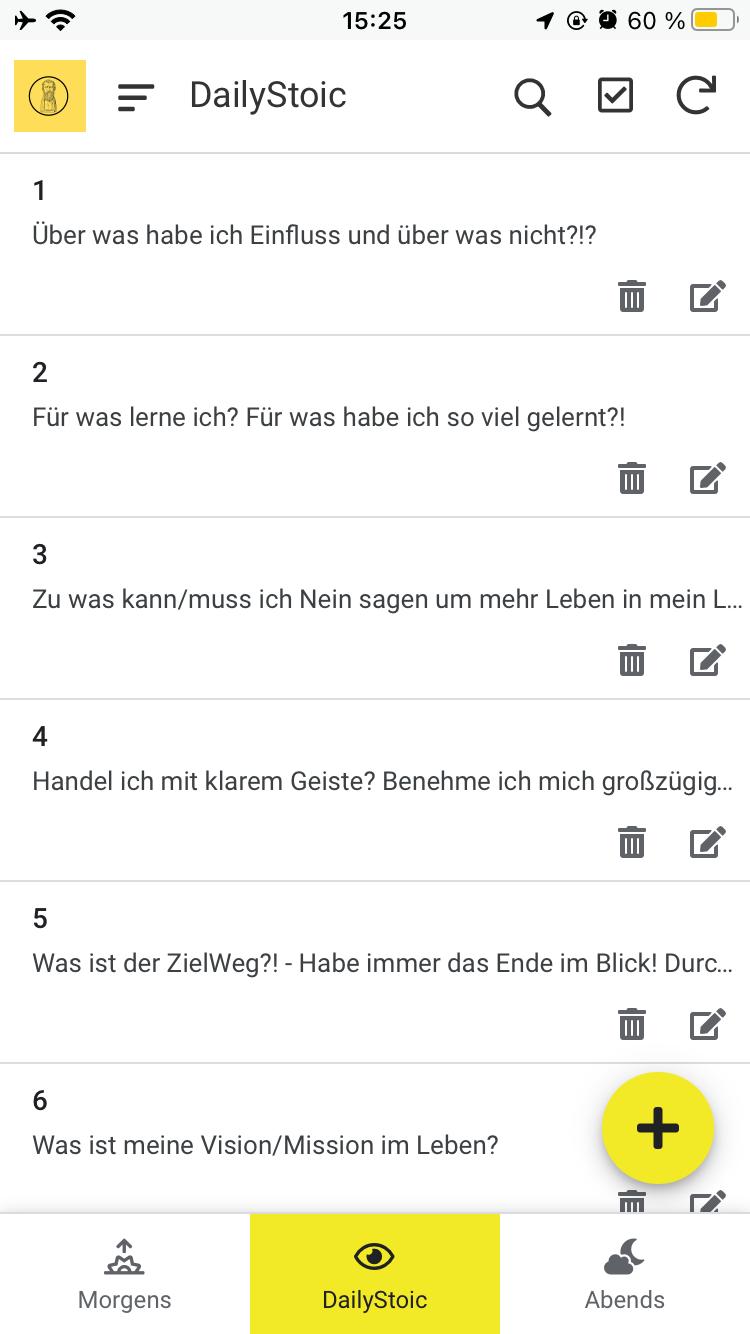
Task: Delete entry 1 with the trash icon
Action: pyautogui.click(x=631, y=297)
